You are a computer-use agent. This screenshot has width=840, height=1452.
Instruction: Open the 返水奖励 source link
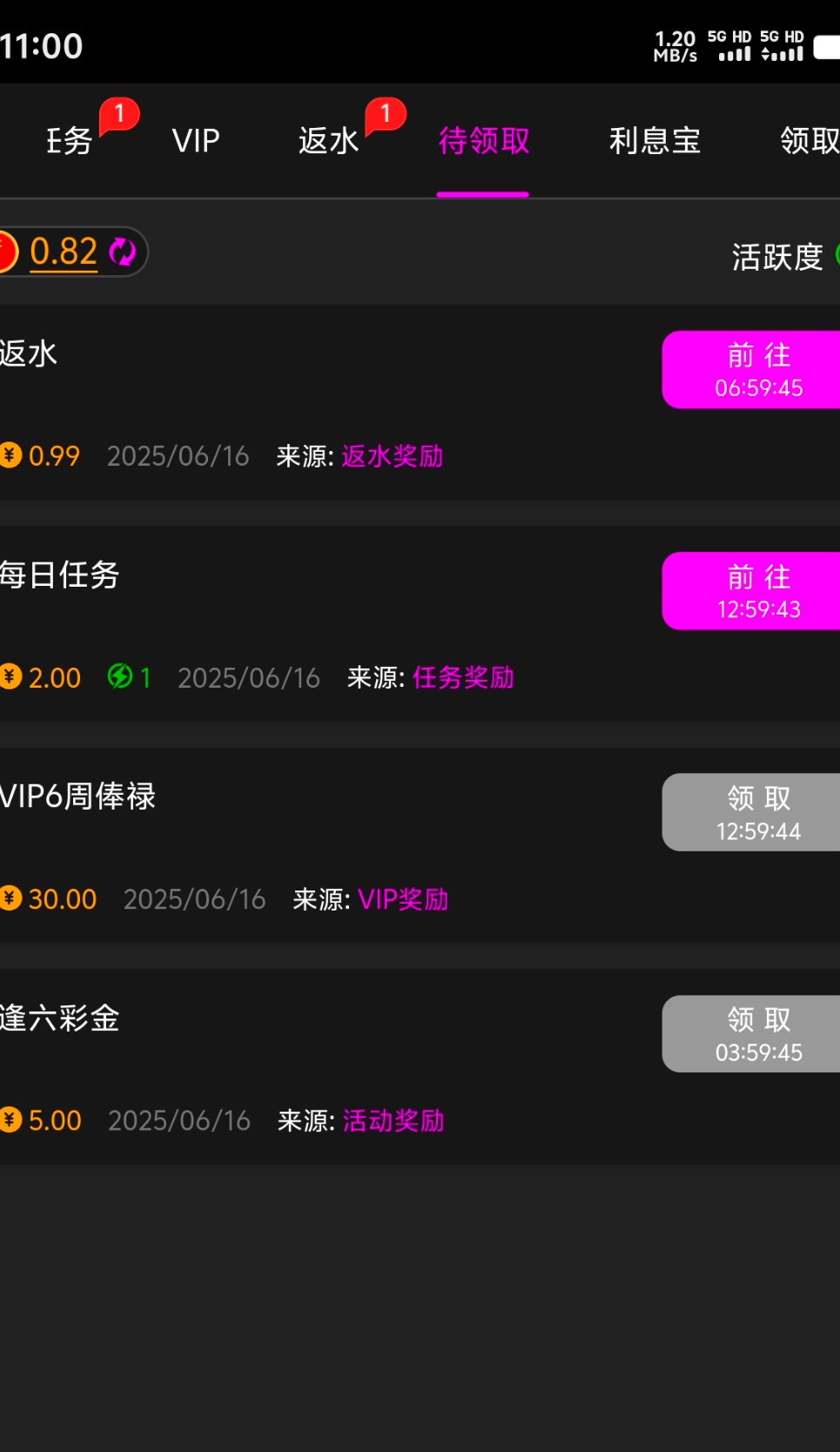(x=392, y=456)
